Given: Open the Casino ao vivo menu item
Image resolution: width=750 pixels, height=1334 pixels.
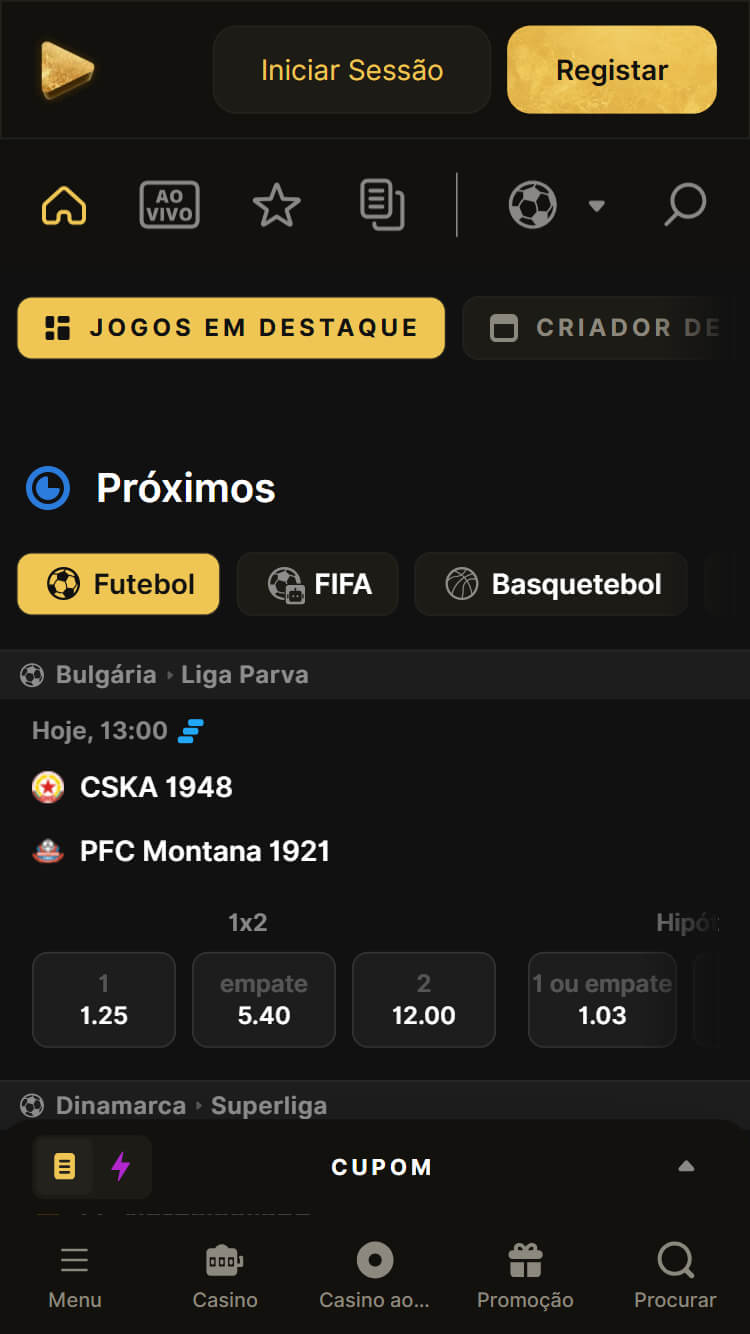Looking at the screenshot, I should 375,1260.
